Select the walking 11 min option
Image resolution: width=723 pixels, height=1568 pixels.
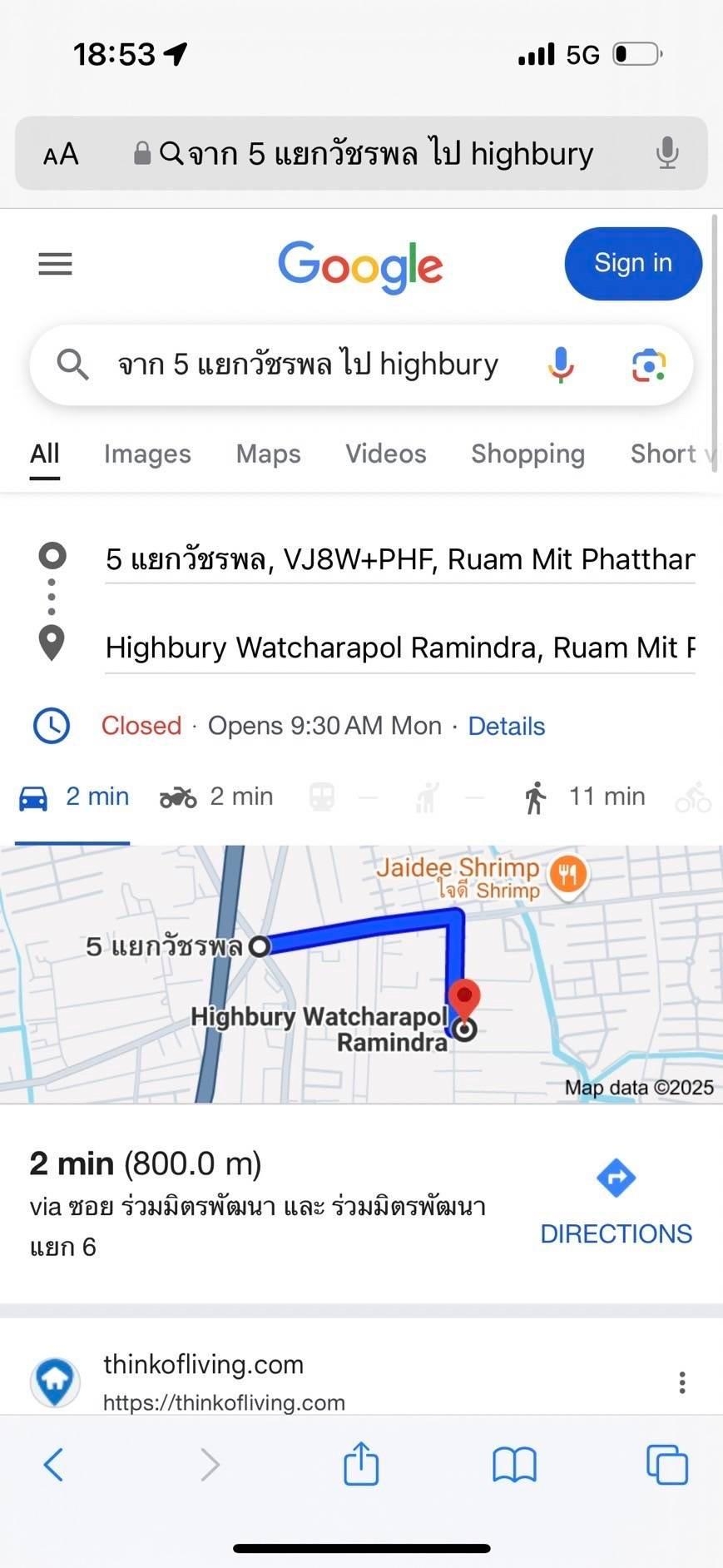point(586,796)
